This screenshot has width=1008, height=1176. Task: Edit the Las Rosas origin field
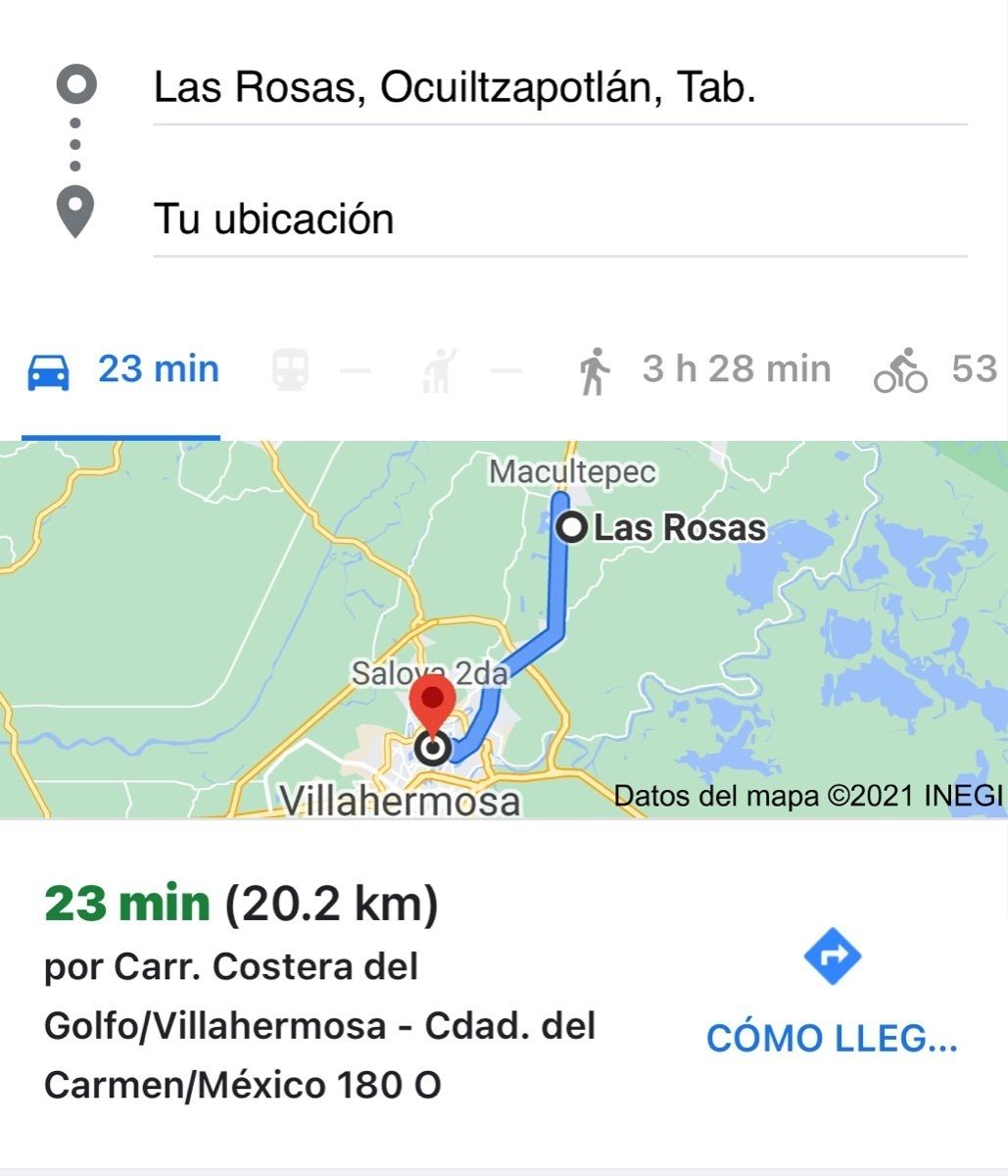(558, 89)
